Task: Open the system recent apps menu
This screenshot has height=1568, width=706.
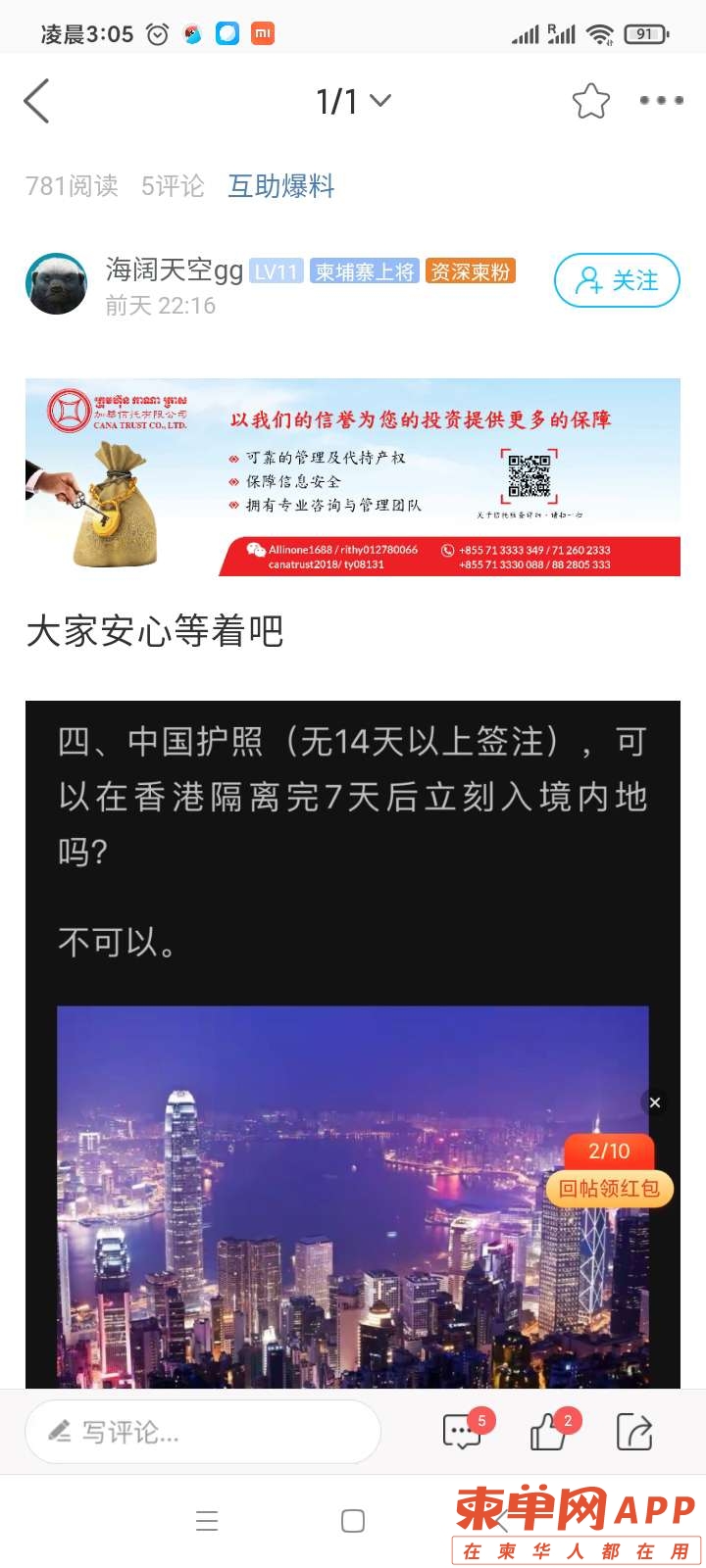Action: click(207, 1521)
